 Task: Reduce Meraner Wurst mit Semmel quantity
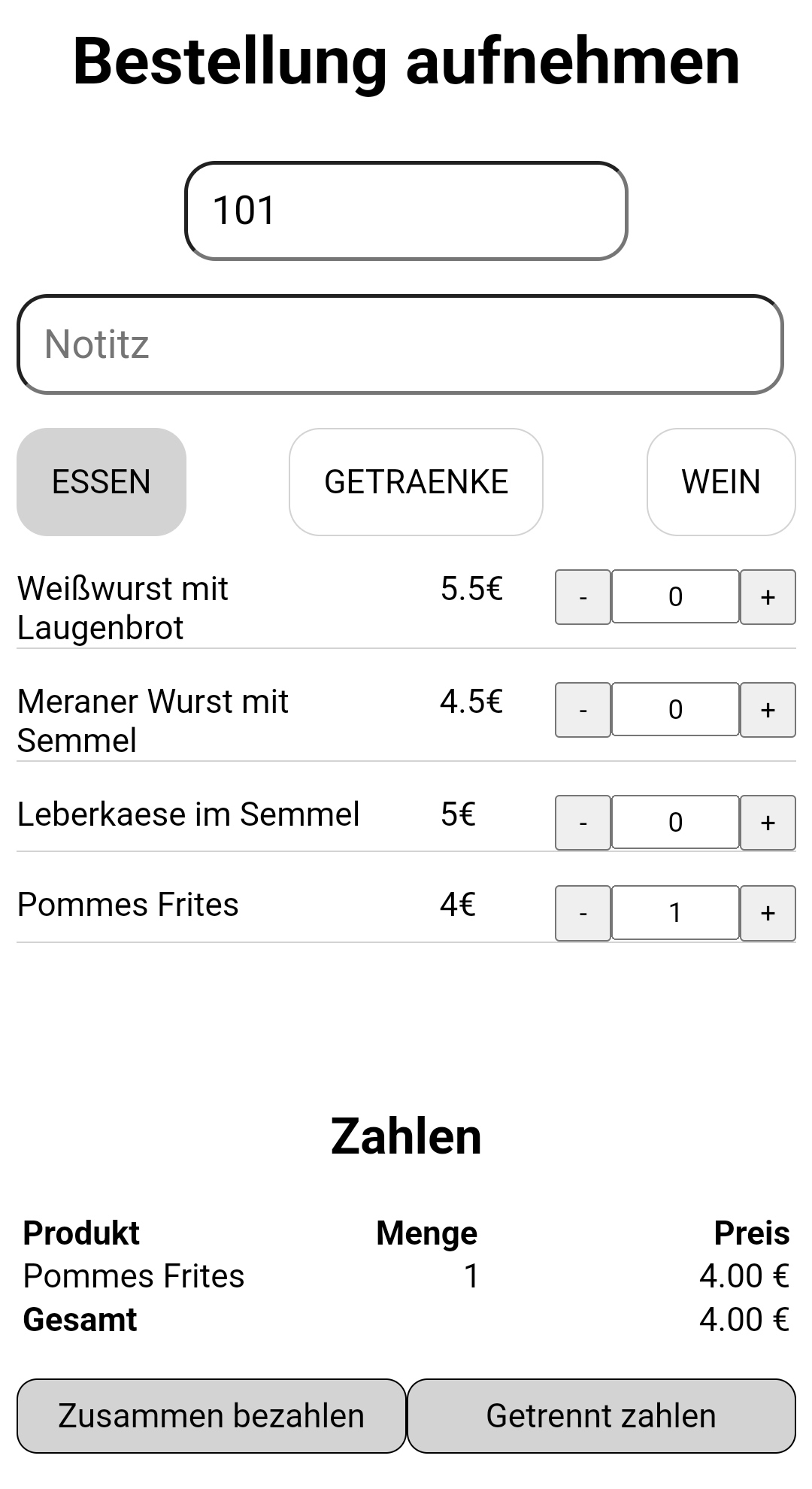pos(583,710)
